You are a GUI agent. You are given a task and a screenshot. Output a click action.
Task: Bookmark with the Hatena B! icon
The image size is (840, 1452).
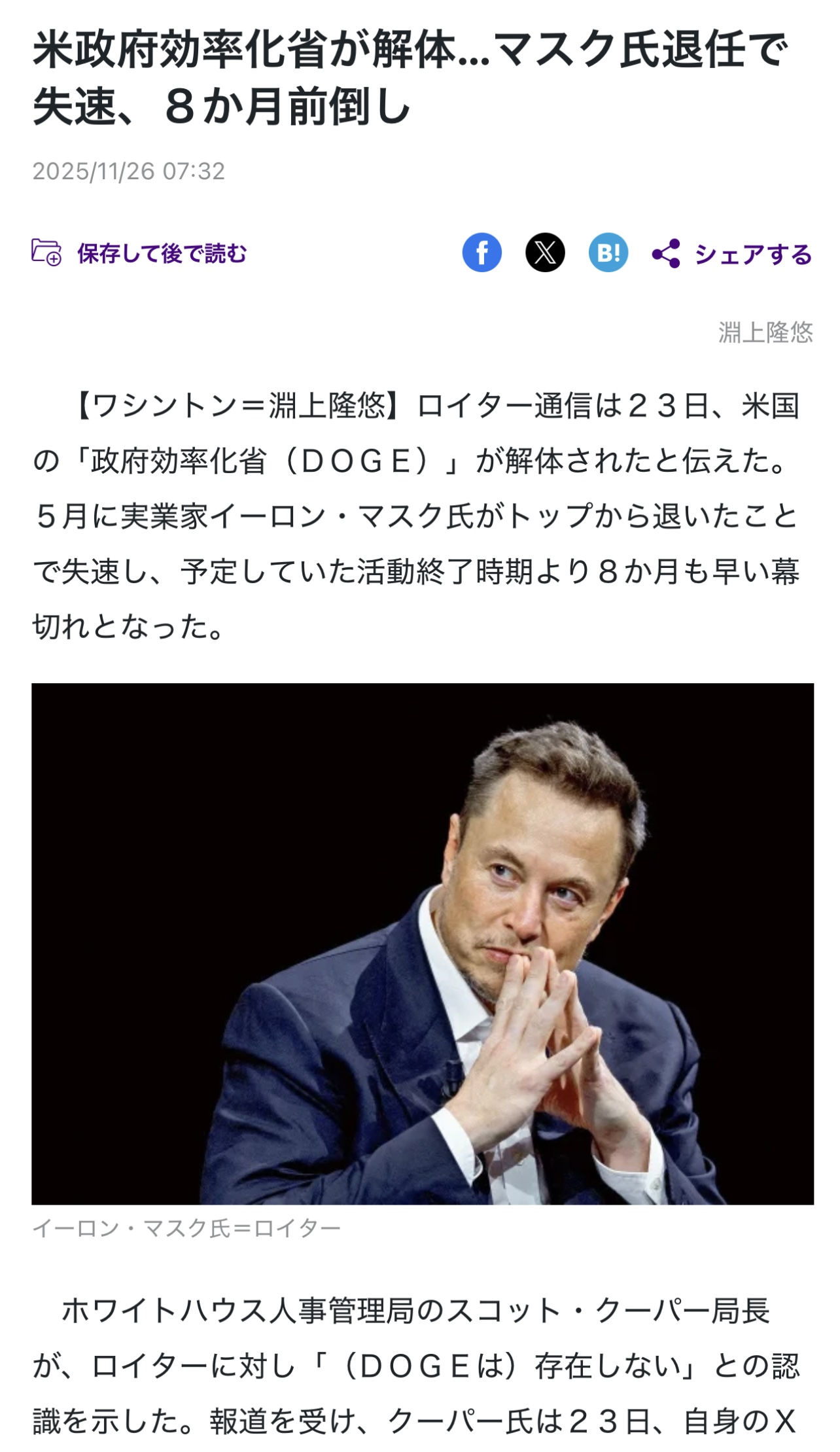pyautogui.click(x=608, y=253)
